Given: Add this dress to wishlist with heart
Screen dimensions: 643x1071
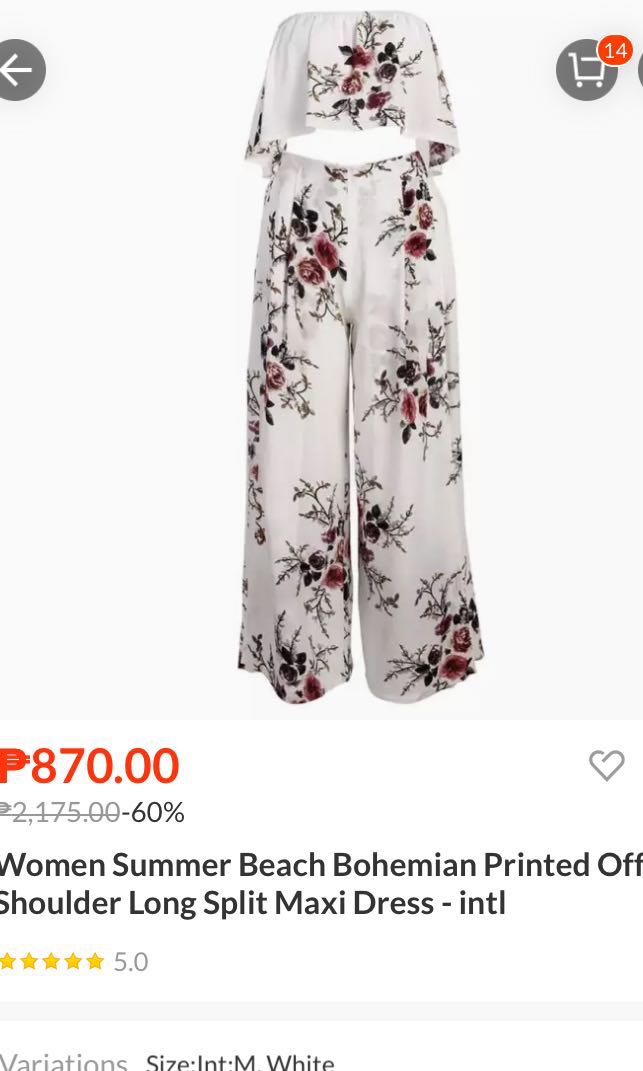Looking at the screenshot, I should pyautogui.click(x=606, y=766).
